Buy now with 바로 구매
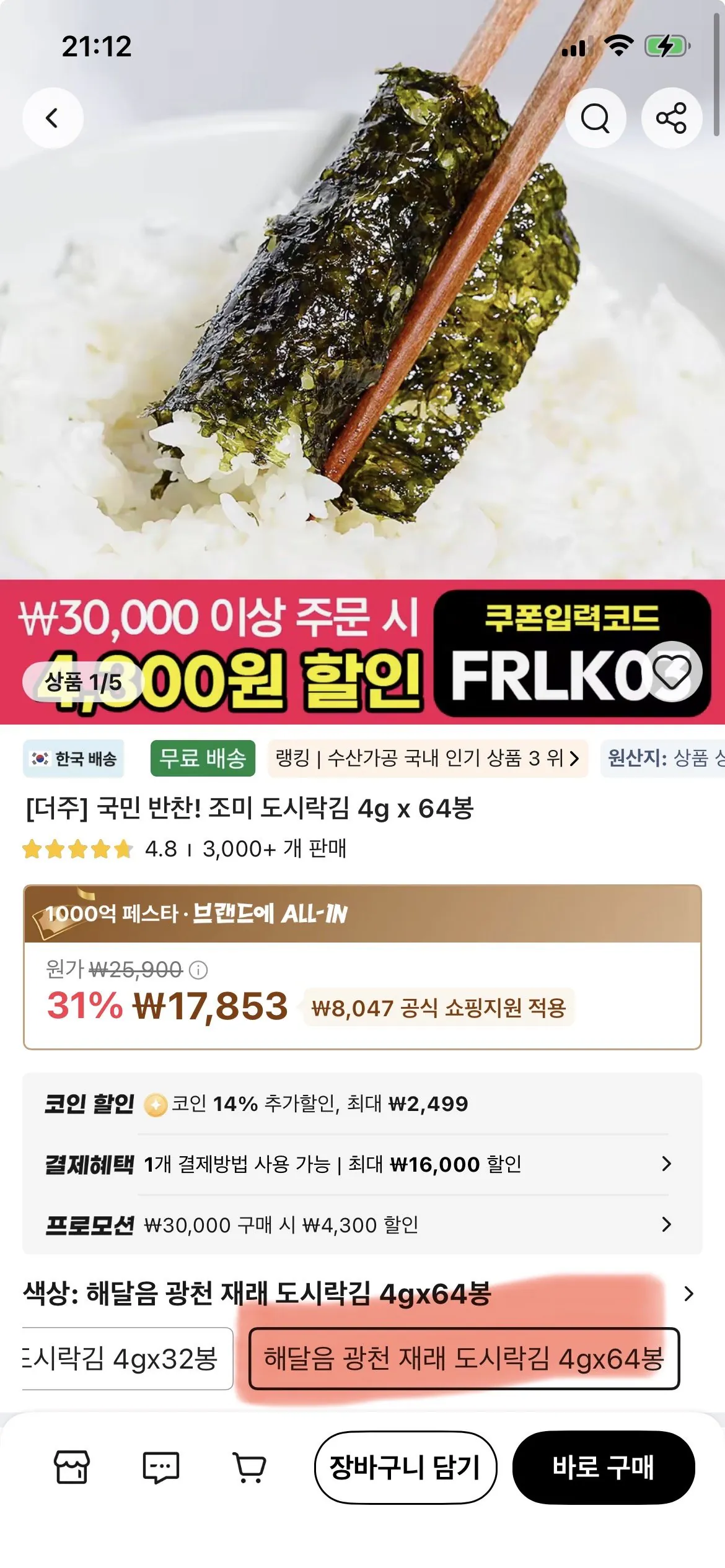 (x=604, y=1467)
